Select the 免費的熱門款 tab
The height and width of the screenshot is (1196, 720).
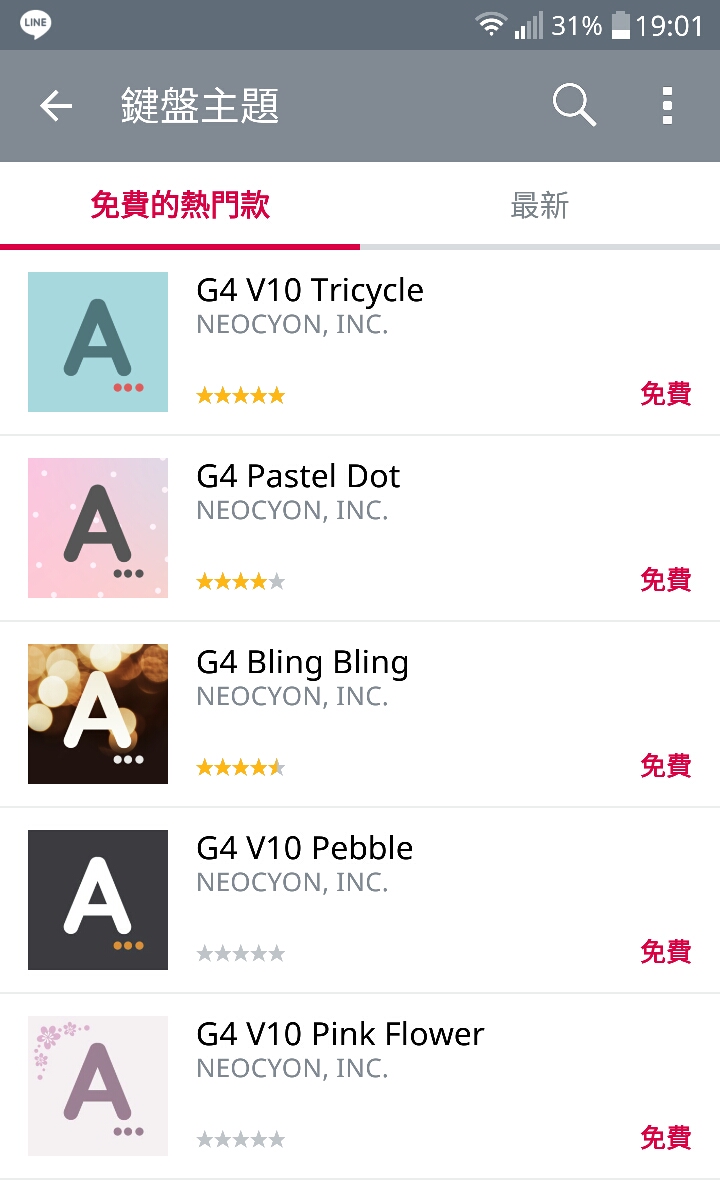pyautogui.click(x=180, y=205)
